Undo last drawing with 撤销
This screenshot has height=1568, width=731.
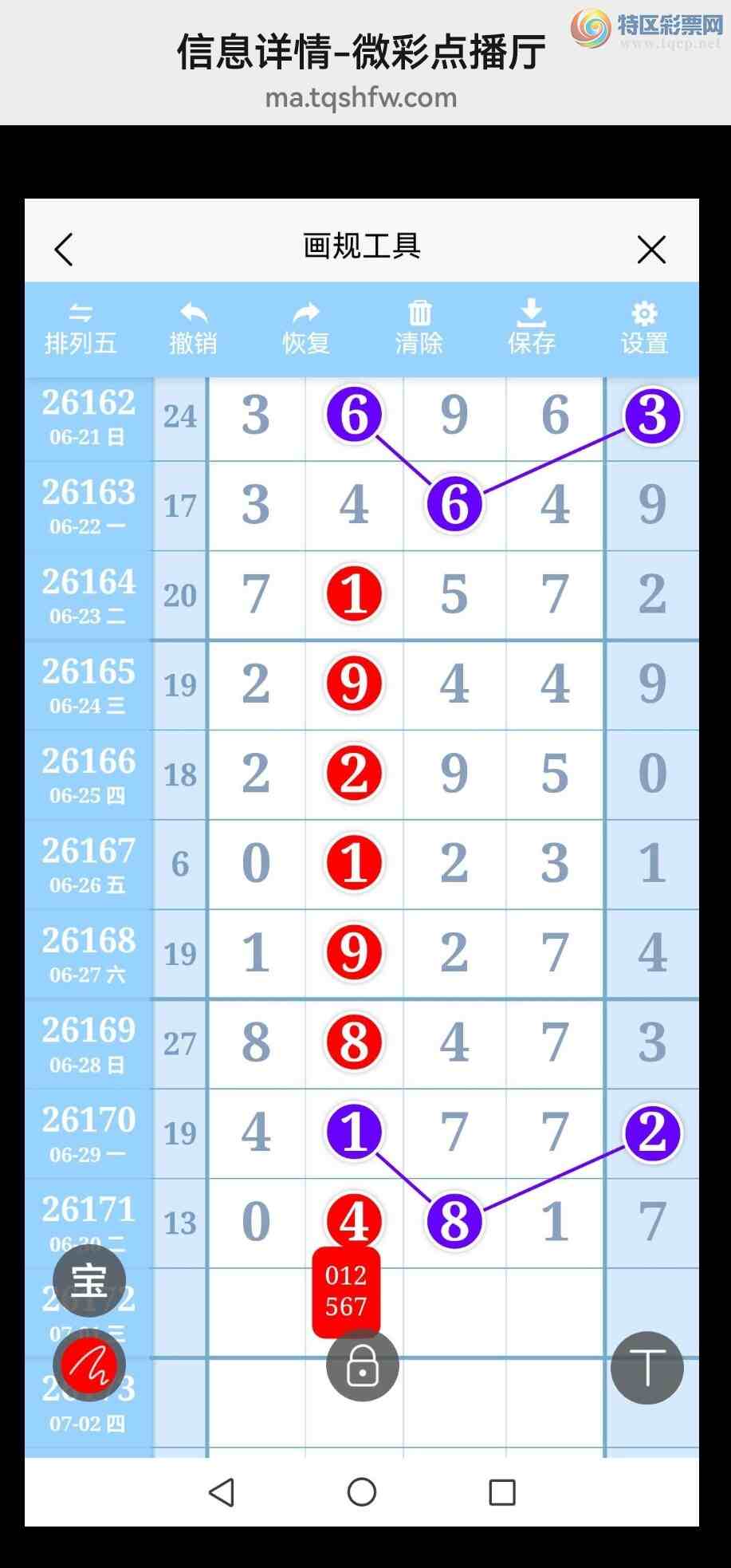(x=193, y=329)
